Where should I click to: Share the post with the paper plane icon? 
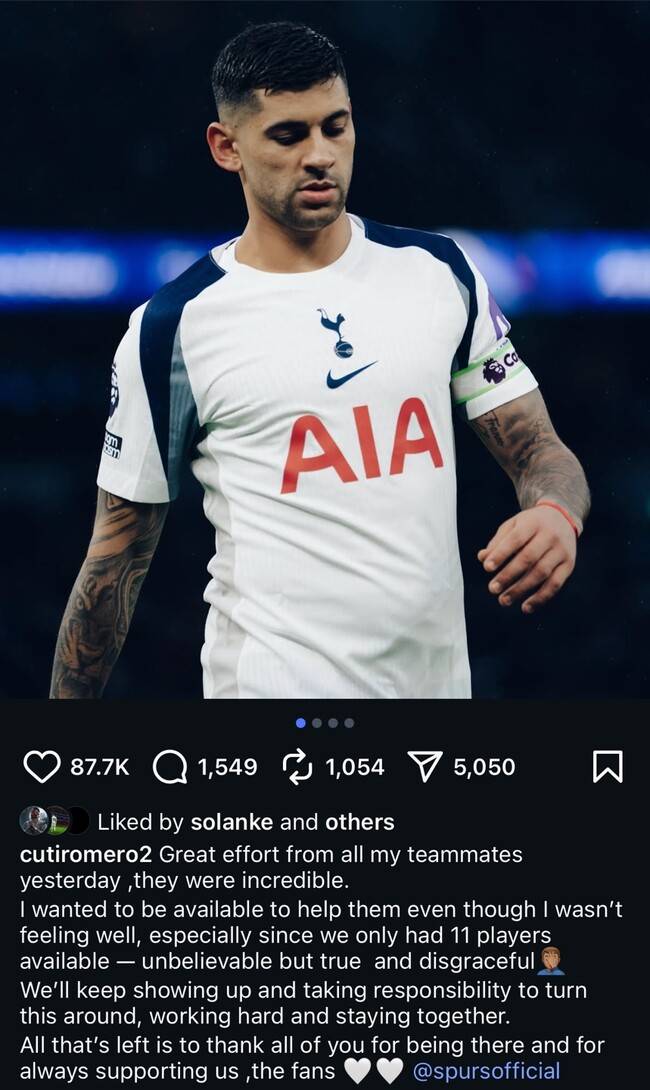pos(424,767)
